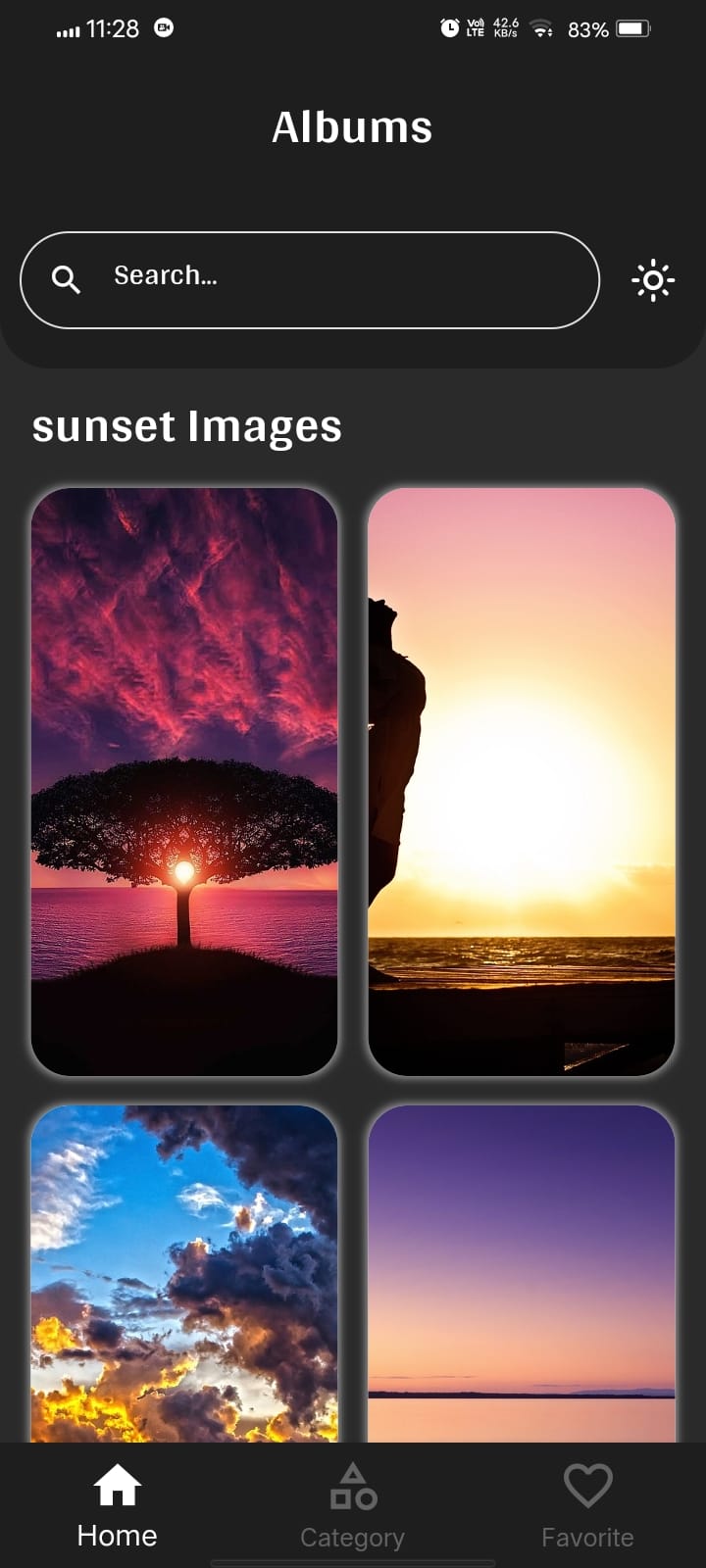The height and width of the screenshot is (1568, 706).
Task: Toggle favorite using the heart icon
Action: 587,1486
